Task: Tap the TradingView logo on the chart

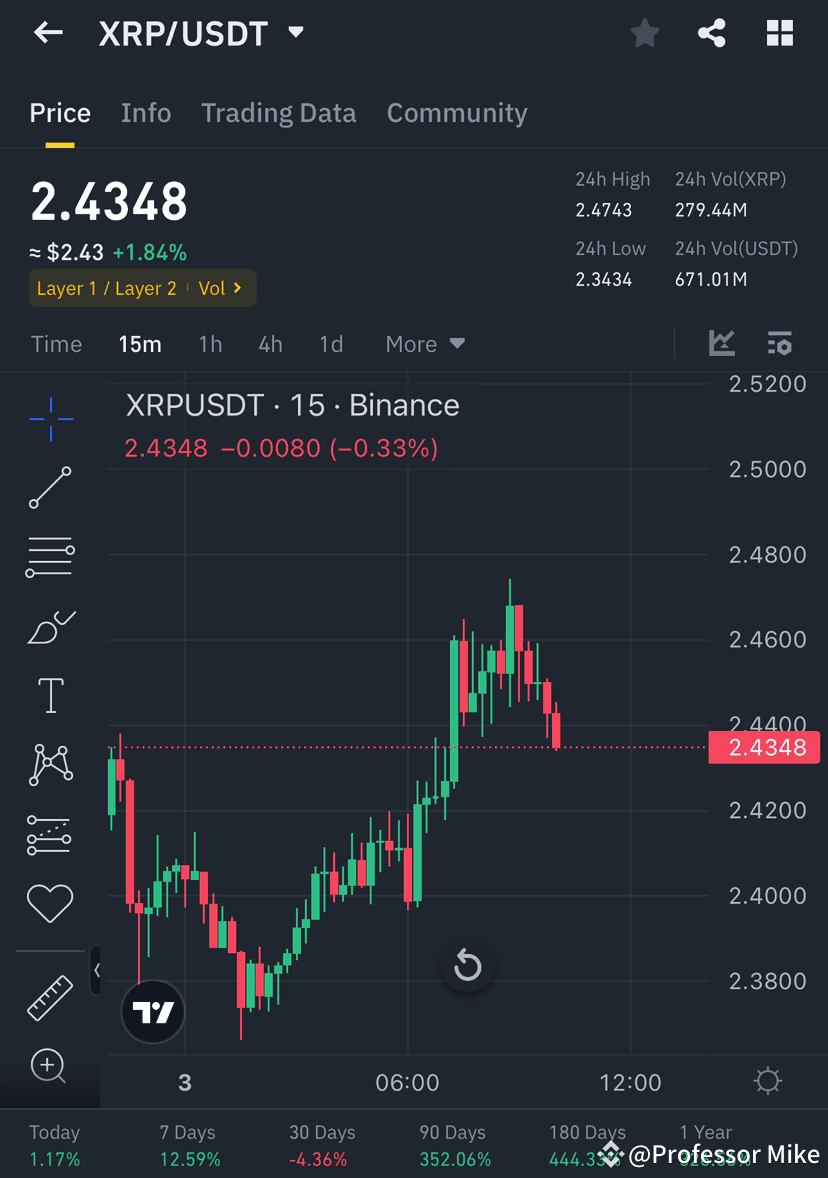Action: coord(152,1011)
